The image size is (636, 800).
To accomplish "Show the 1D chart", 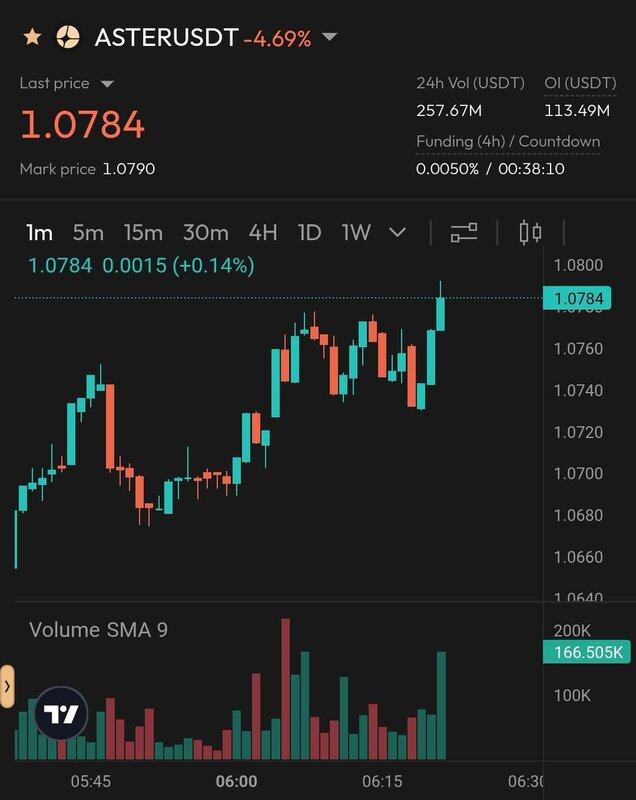I will 310,233.
